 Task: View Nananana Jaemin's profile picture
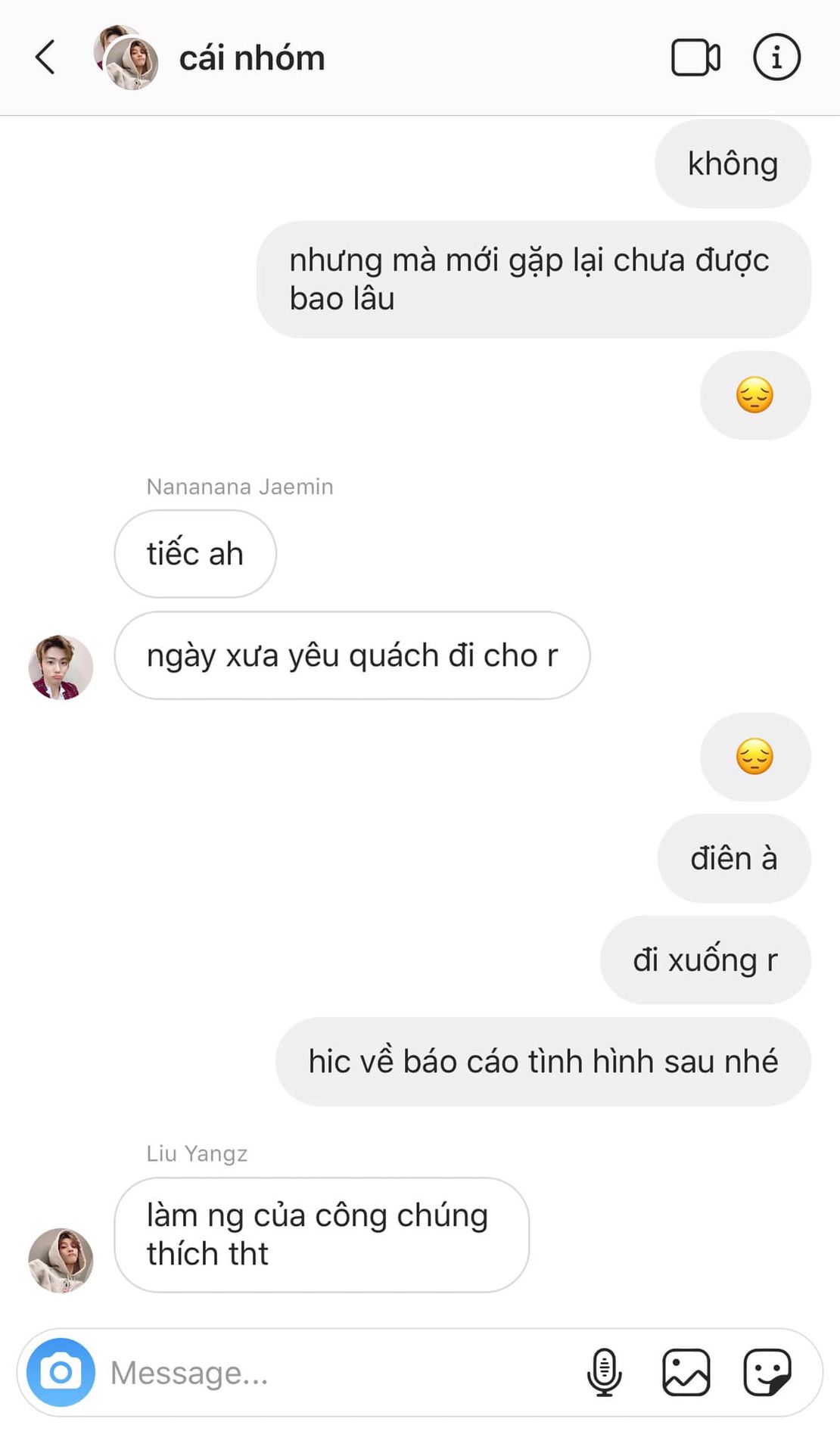click(61, 667)
